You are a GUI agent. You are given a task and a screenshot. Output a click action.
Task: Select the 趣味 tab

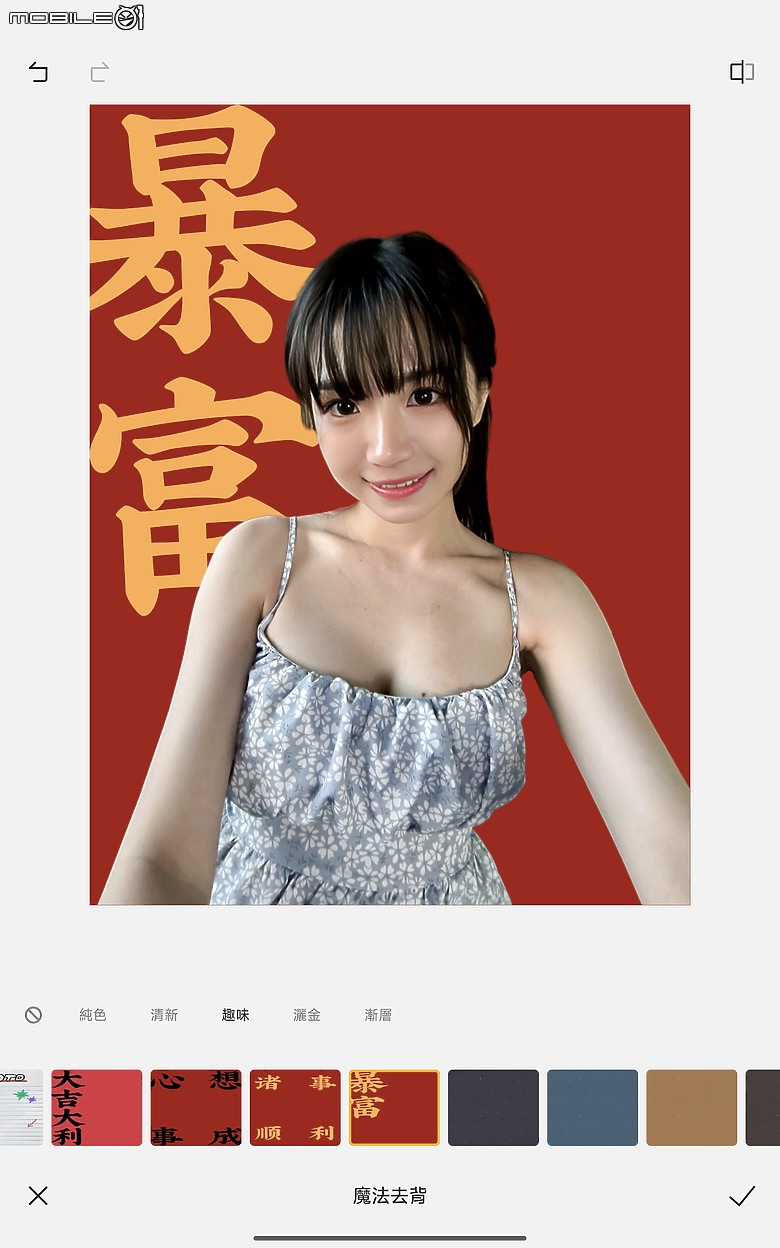(x=235, y=1015)
